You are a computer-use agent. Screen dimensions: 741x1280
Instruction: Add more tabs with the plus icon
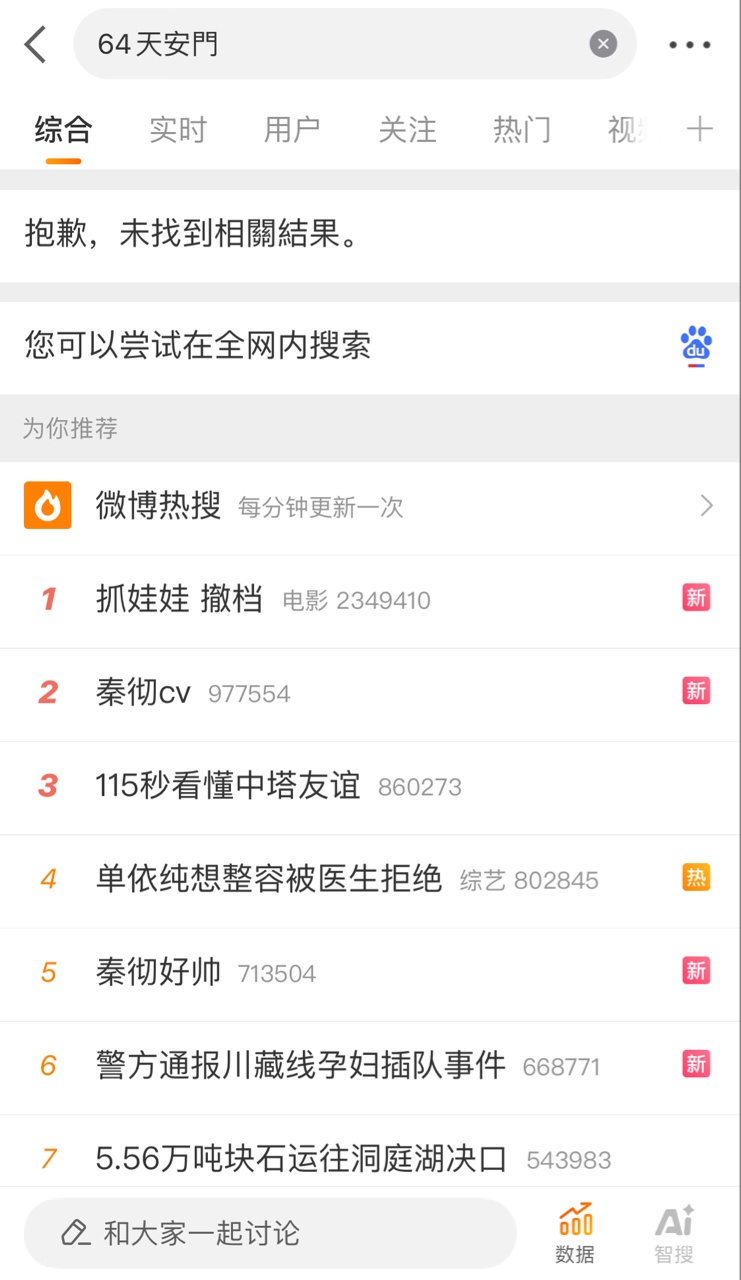[700, 129]
